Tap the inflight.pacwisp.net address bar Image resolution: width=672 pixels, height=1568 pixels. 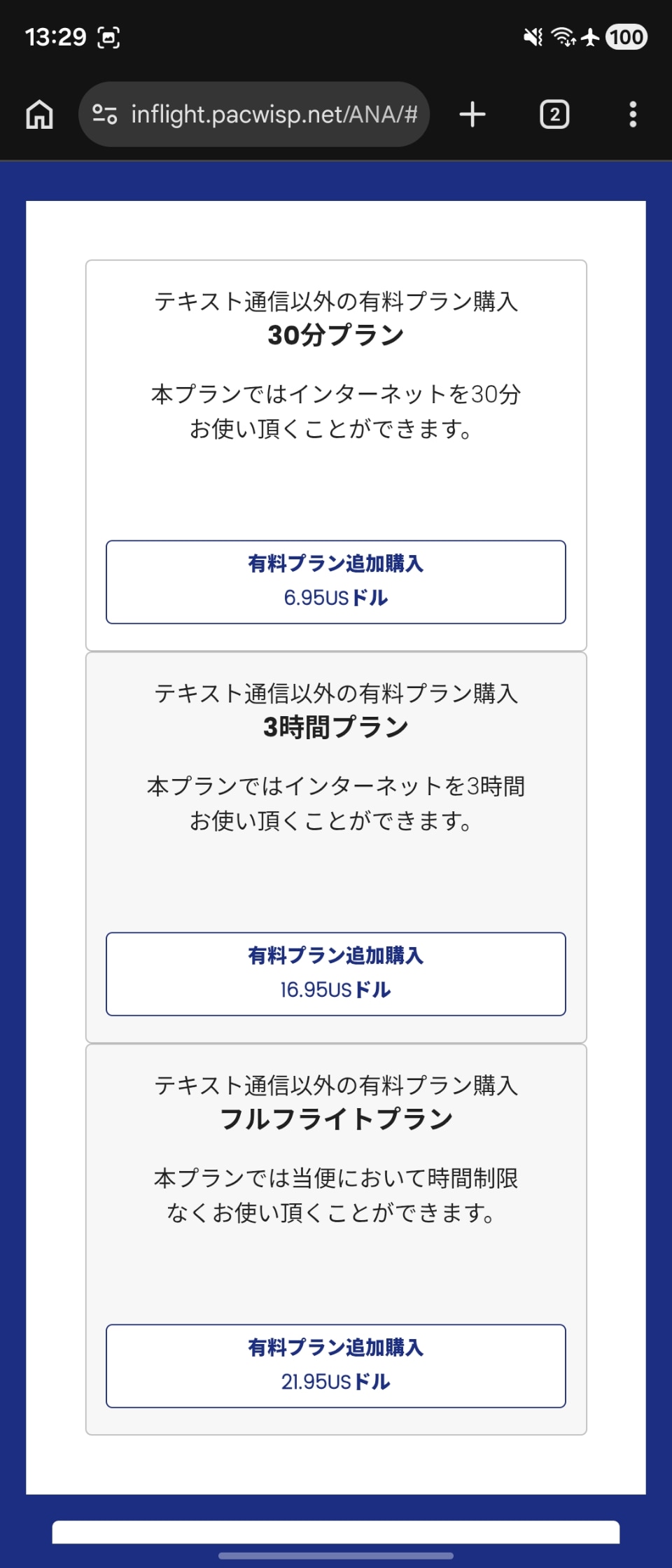[x=273, y=114]
